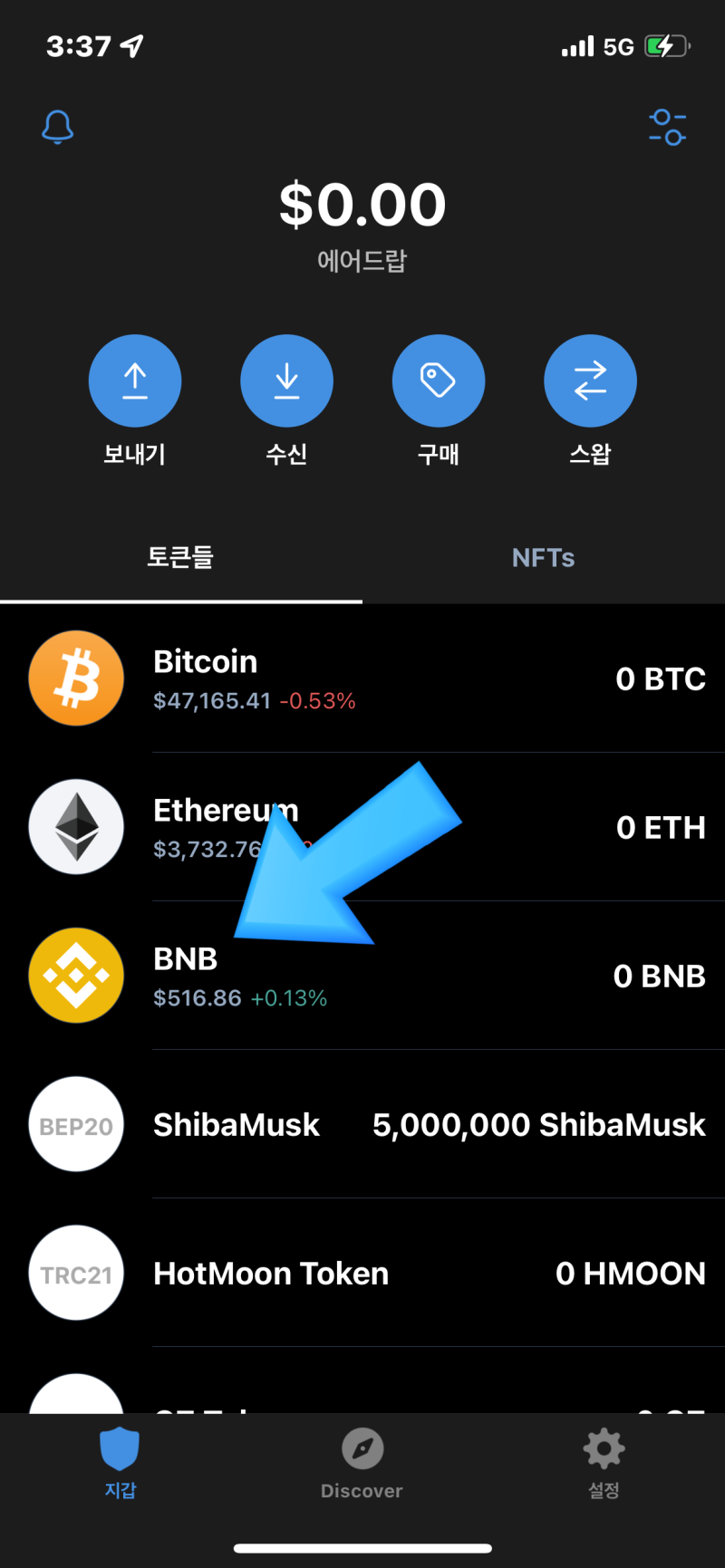Tap the 보내기 (Send) arrow icon
This screenshot has width=725, height=1568.
(134, 380)
